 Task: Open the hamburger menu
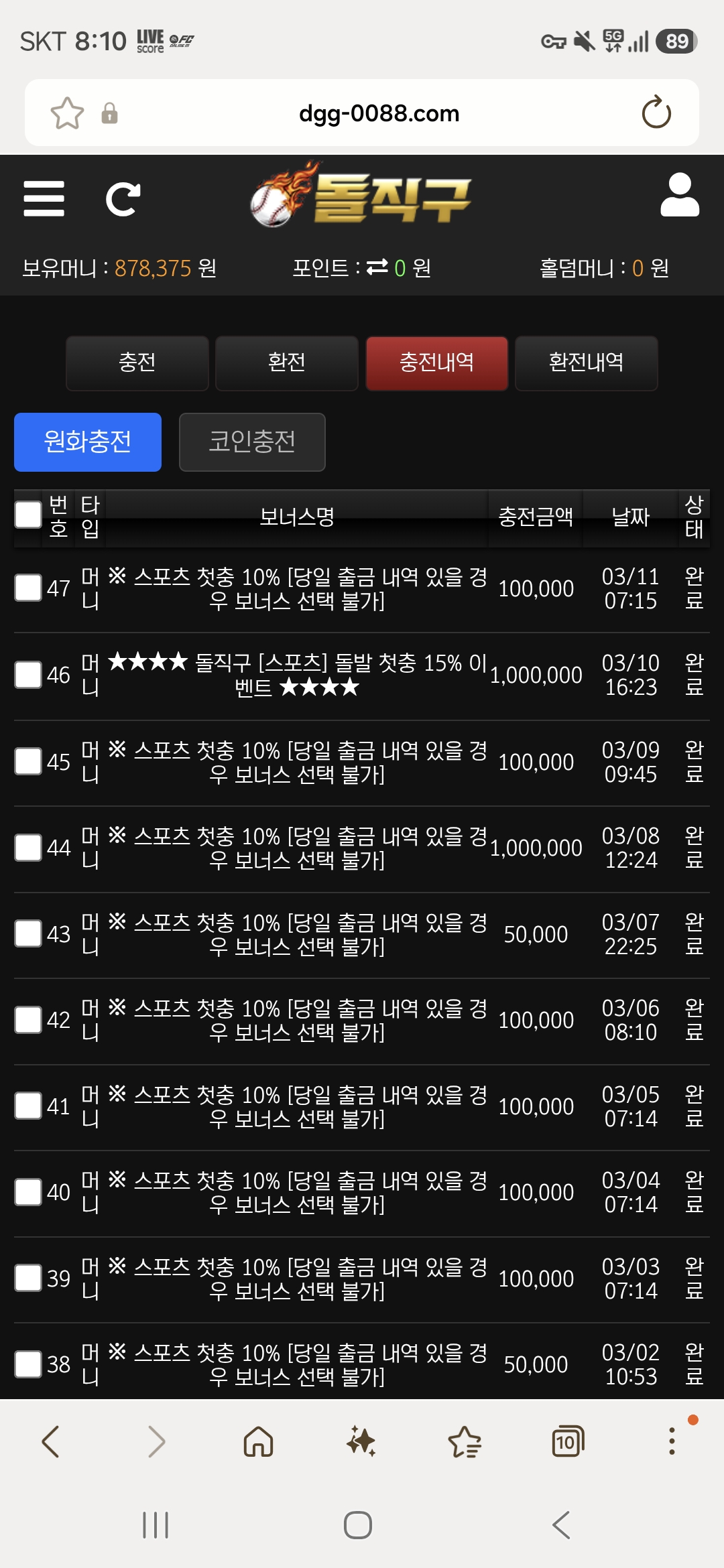pos(44,198)
